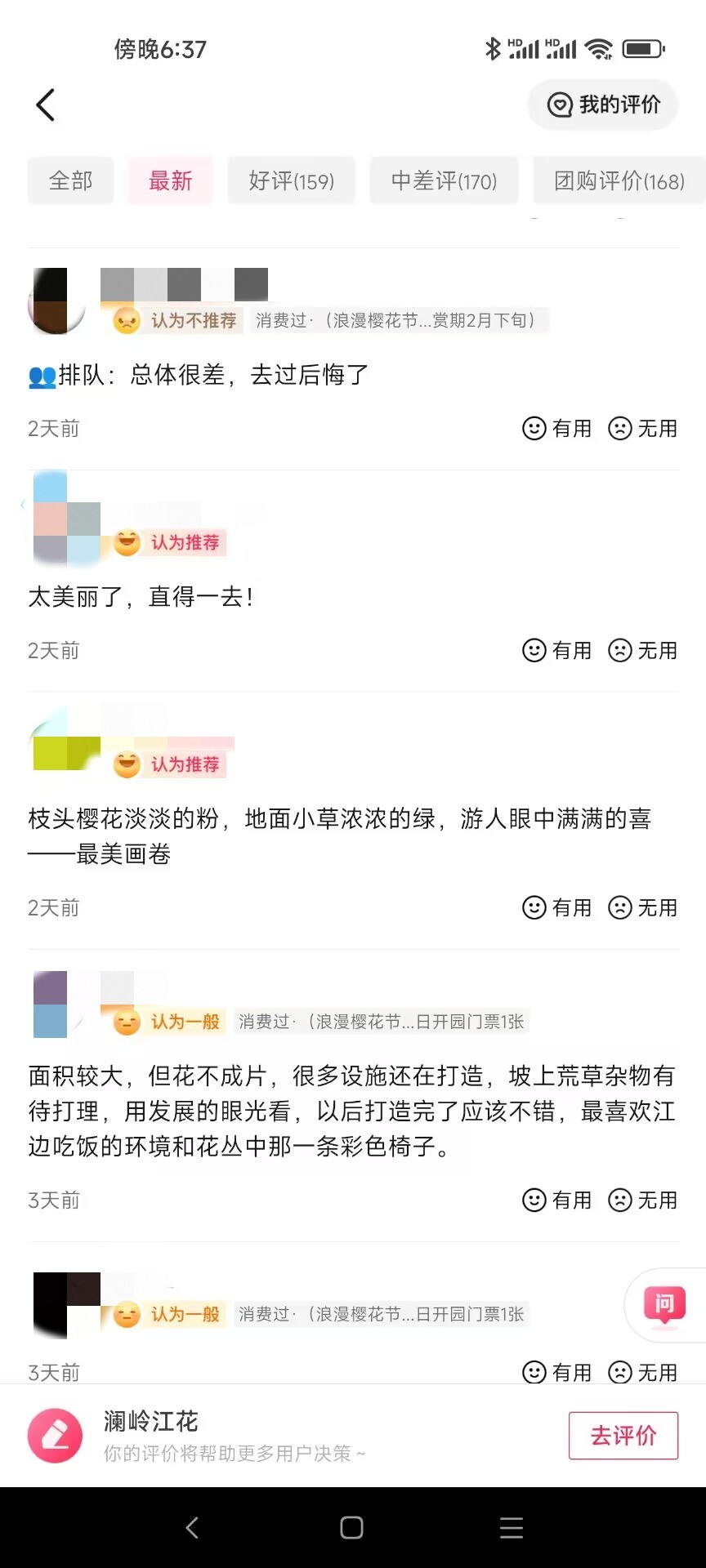Filter reviews by 好评(159)
Viewport: 706px width, 1568px height.
[291, 180]
